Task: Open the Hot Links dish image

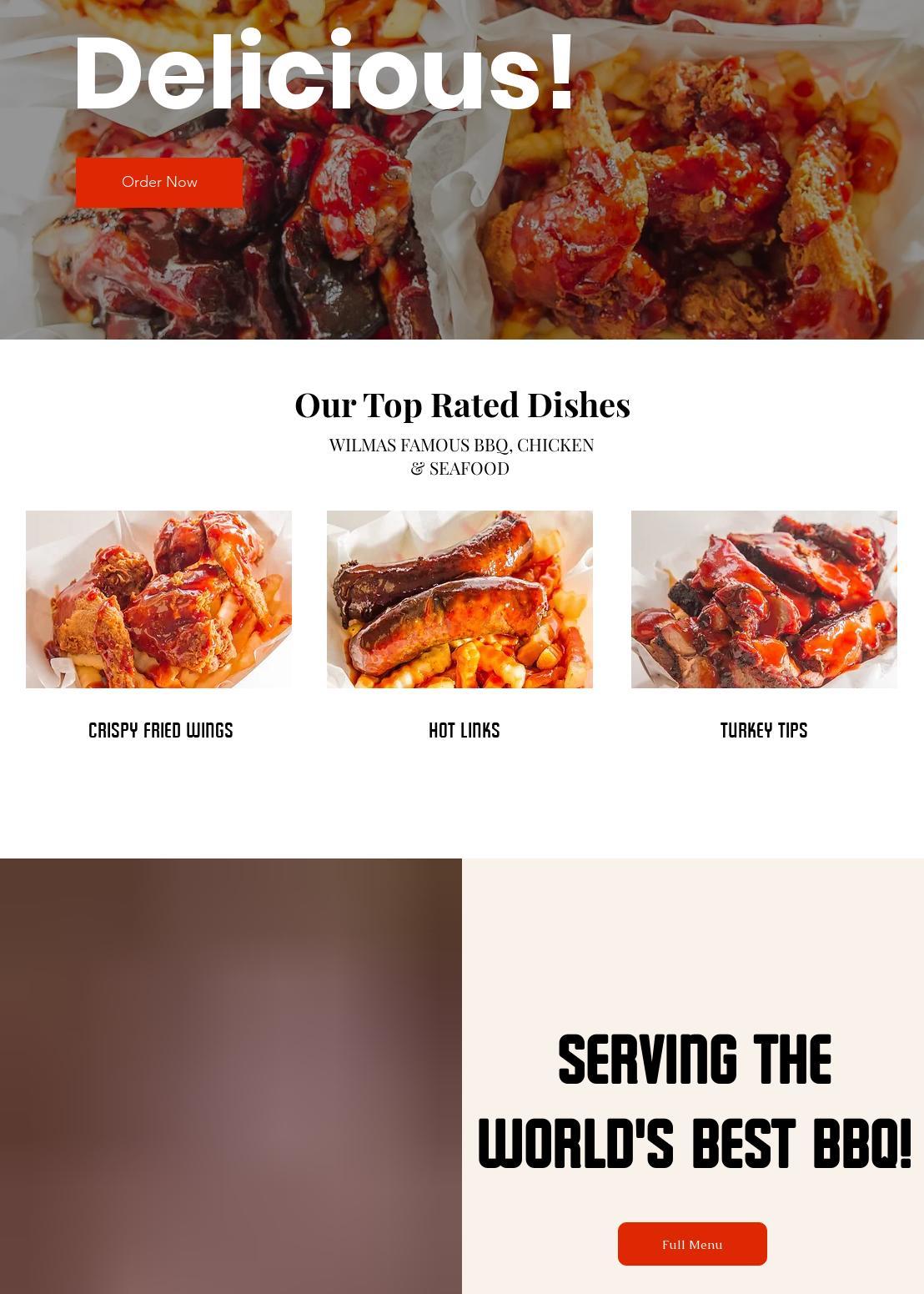Action: (x=459, y=599)
